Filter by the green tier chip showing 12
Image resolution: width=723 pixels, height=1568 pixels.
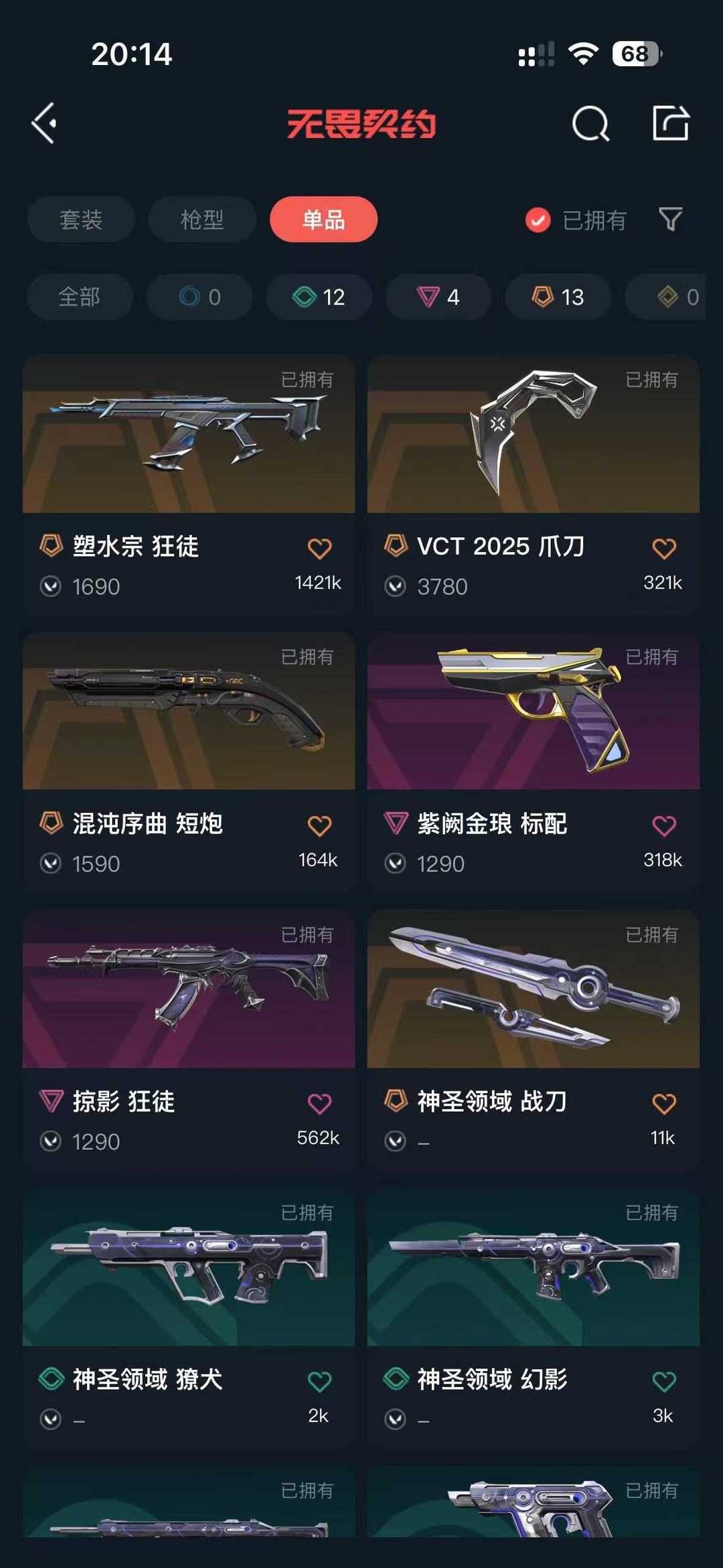tap(319, 297)
